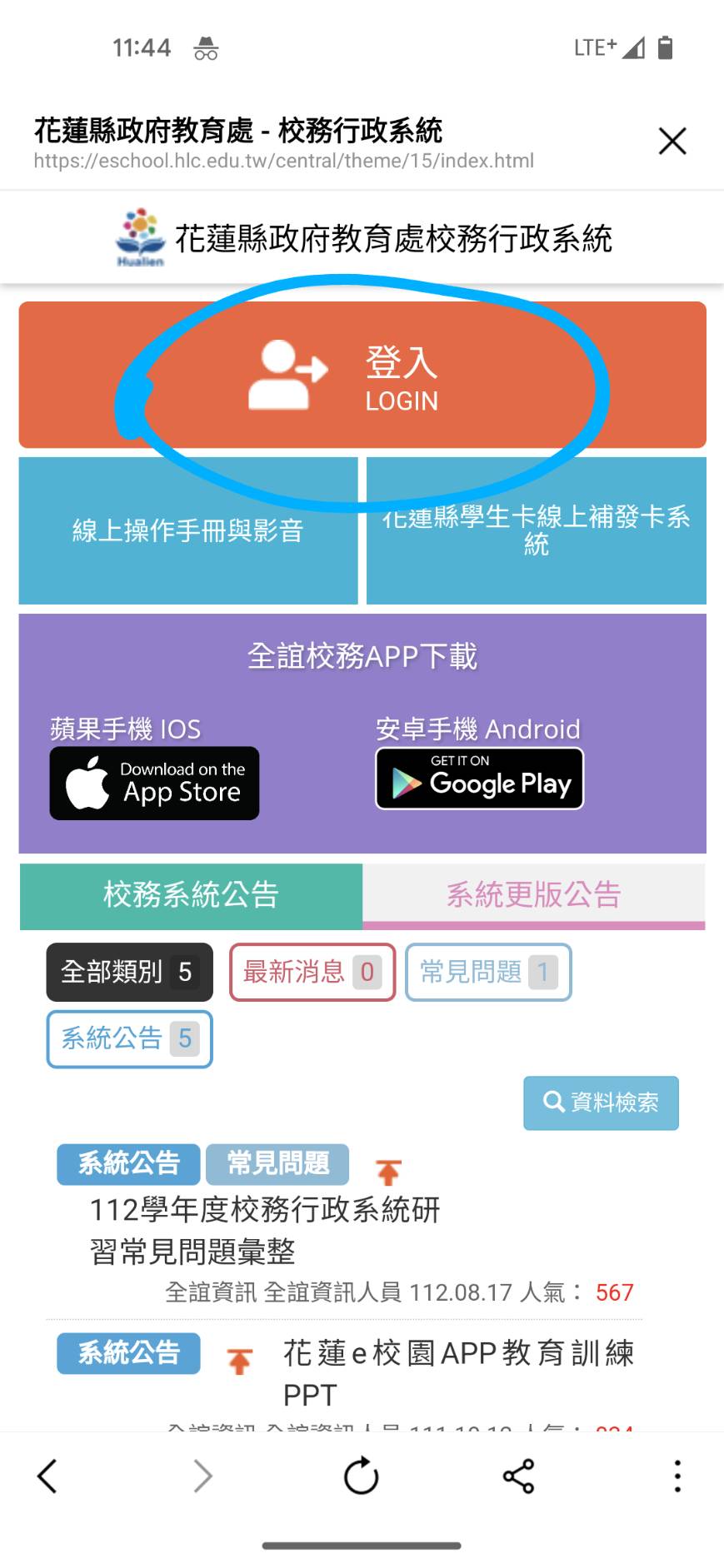The image size is (724, 1568).
Task: Close the in-app browser page
Action: (672, 141)
